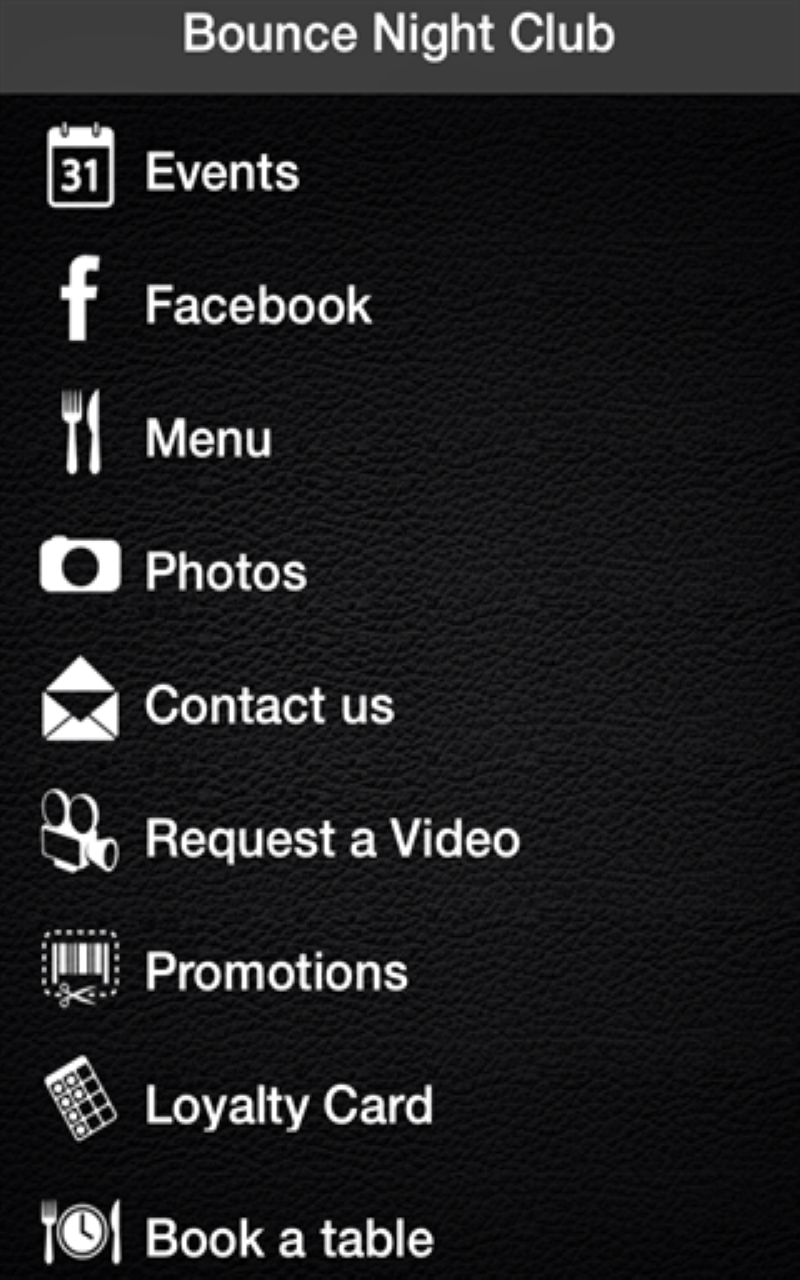The image size is (800, 1280).
Task: Tap the clock and cutlery booking icon
Action: (80, 1235)
